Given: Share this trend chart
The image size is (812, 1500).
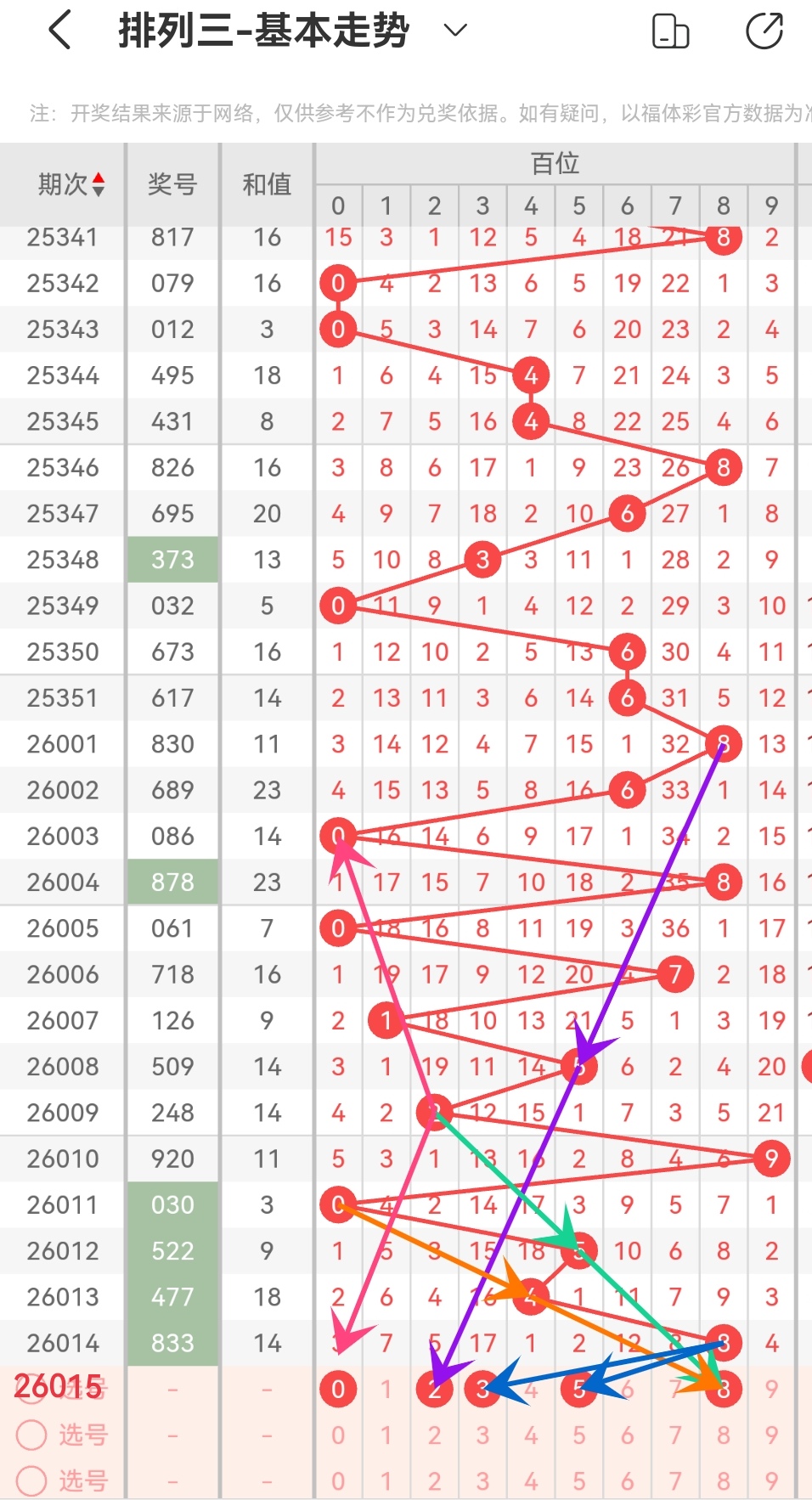Looking at the screenshot, I should [764, 31].
